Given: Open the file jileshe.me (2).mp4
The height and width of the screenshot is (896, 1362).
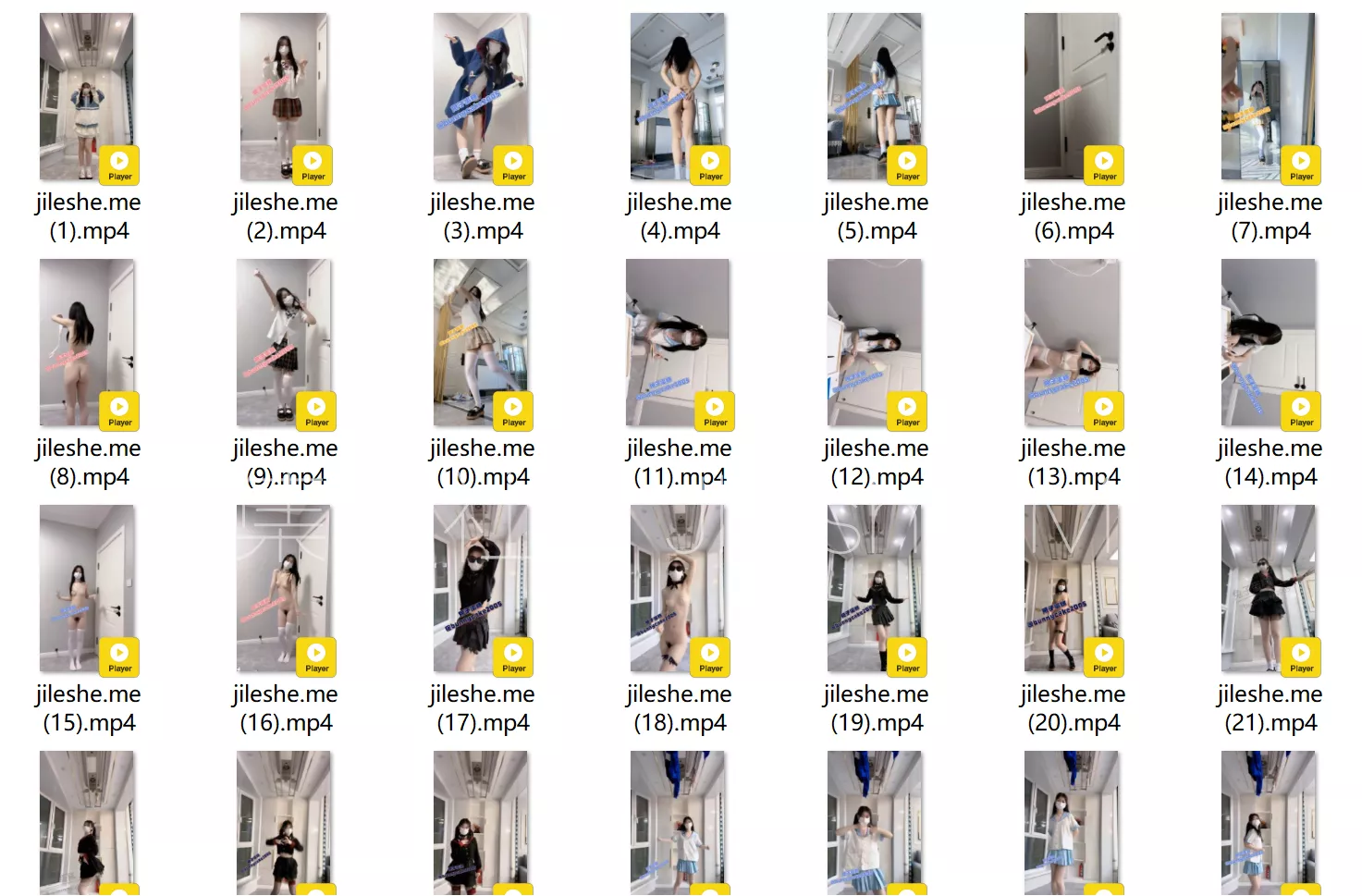Looking at the screenshot, I should [284, 97].
